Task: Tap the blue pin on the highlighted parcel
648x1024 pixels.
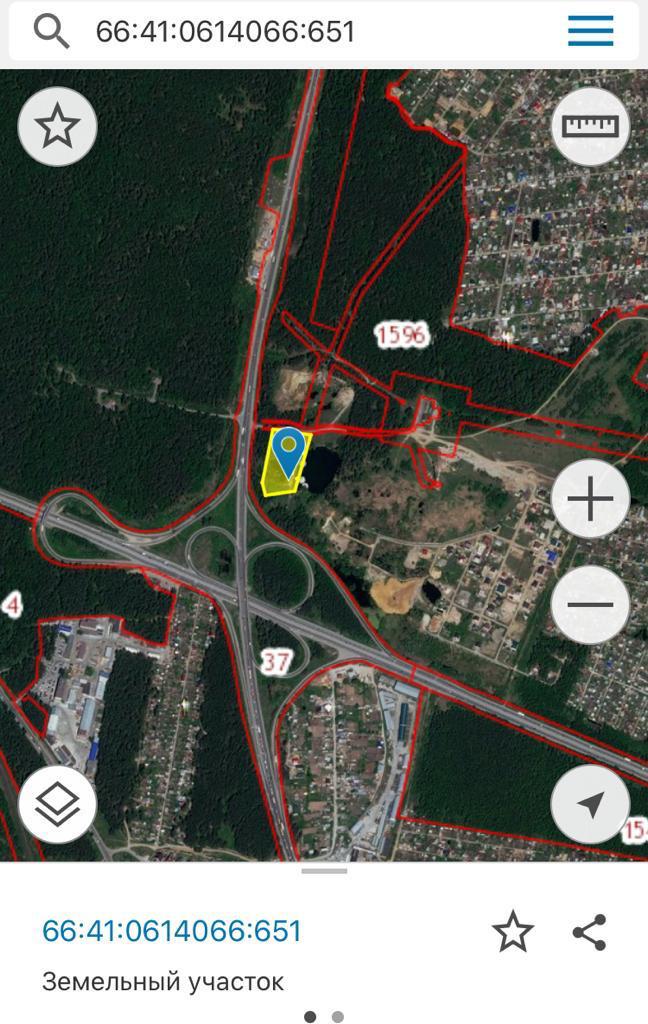Action: tap(289, 449)
